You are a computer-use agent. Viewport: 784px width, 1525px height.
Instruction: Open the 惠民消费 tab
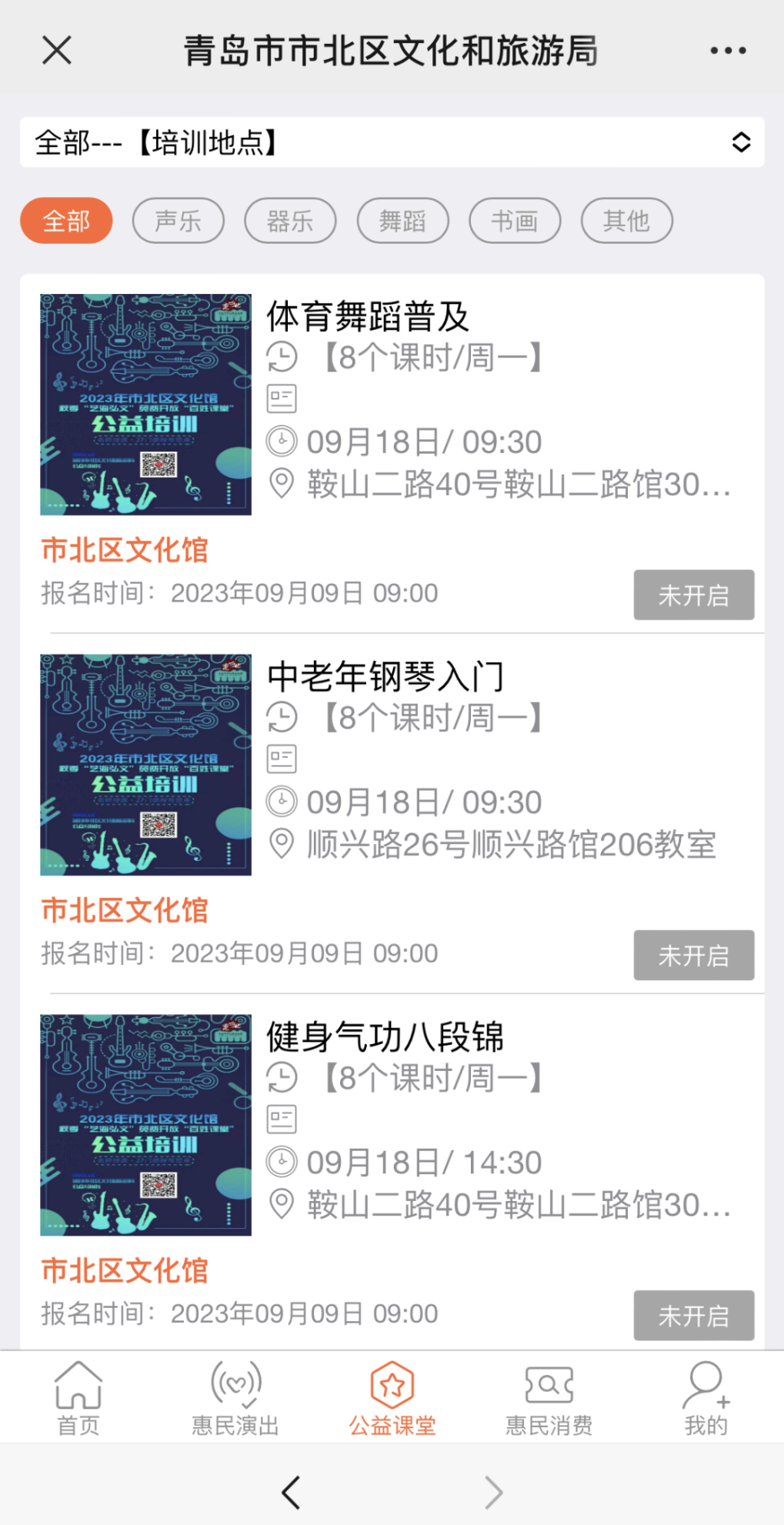pos(549,1399)
